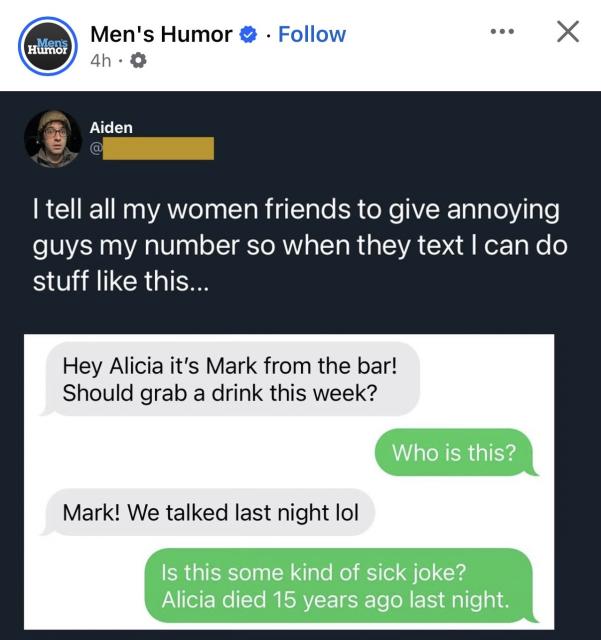Screen dimensions: 601x640
Task: Open the Men's Humor profile picture
Action: click(x=46, y=46)
